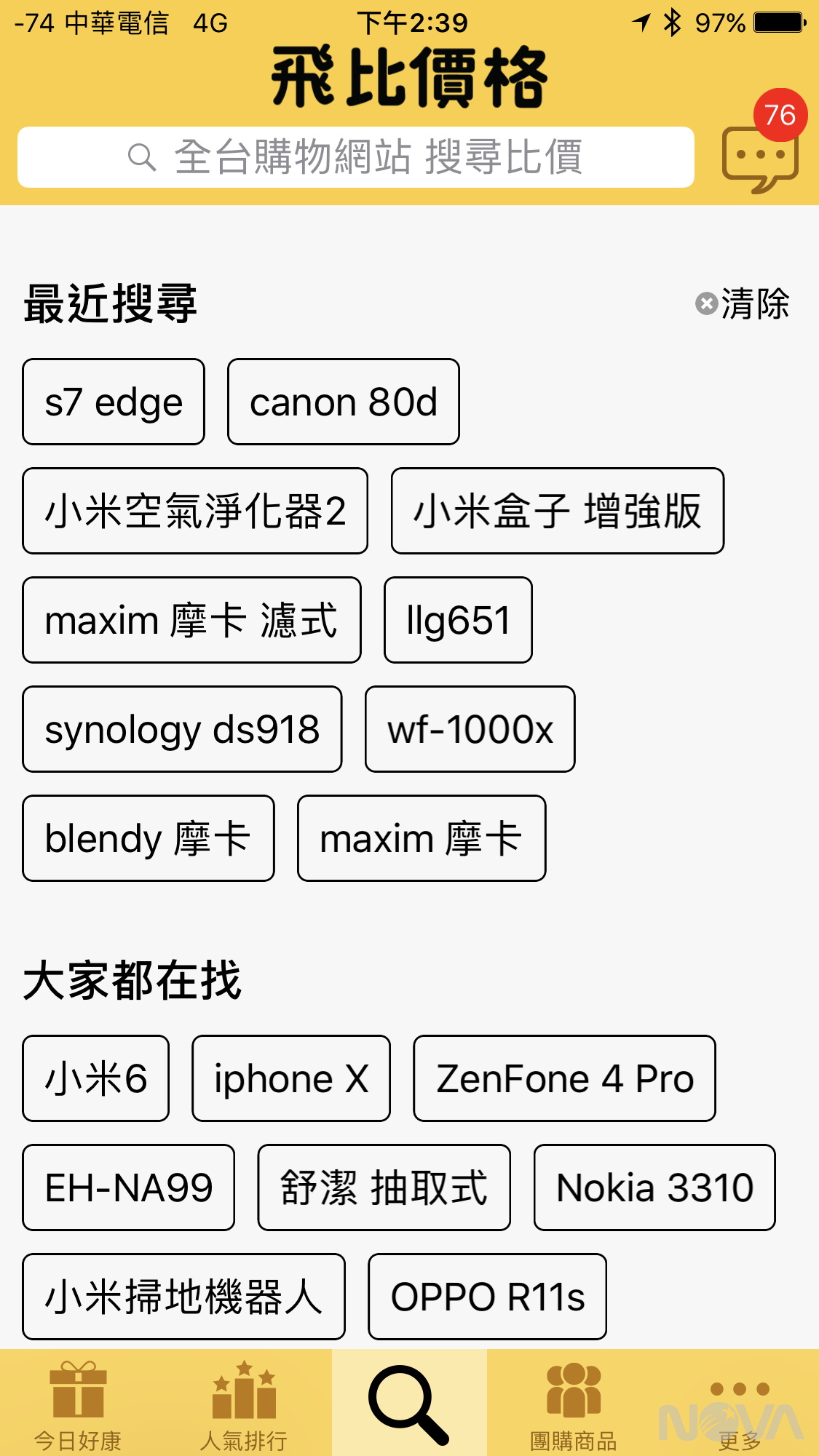This screenshot has height=1456, width=819.
Task: Tap the 全台購物網站 搜尋比價 search field
Action: [355, 157]
